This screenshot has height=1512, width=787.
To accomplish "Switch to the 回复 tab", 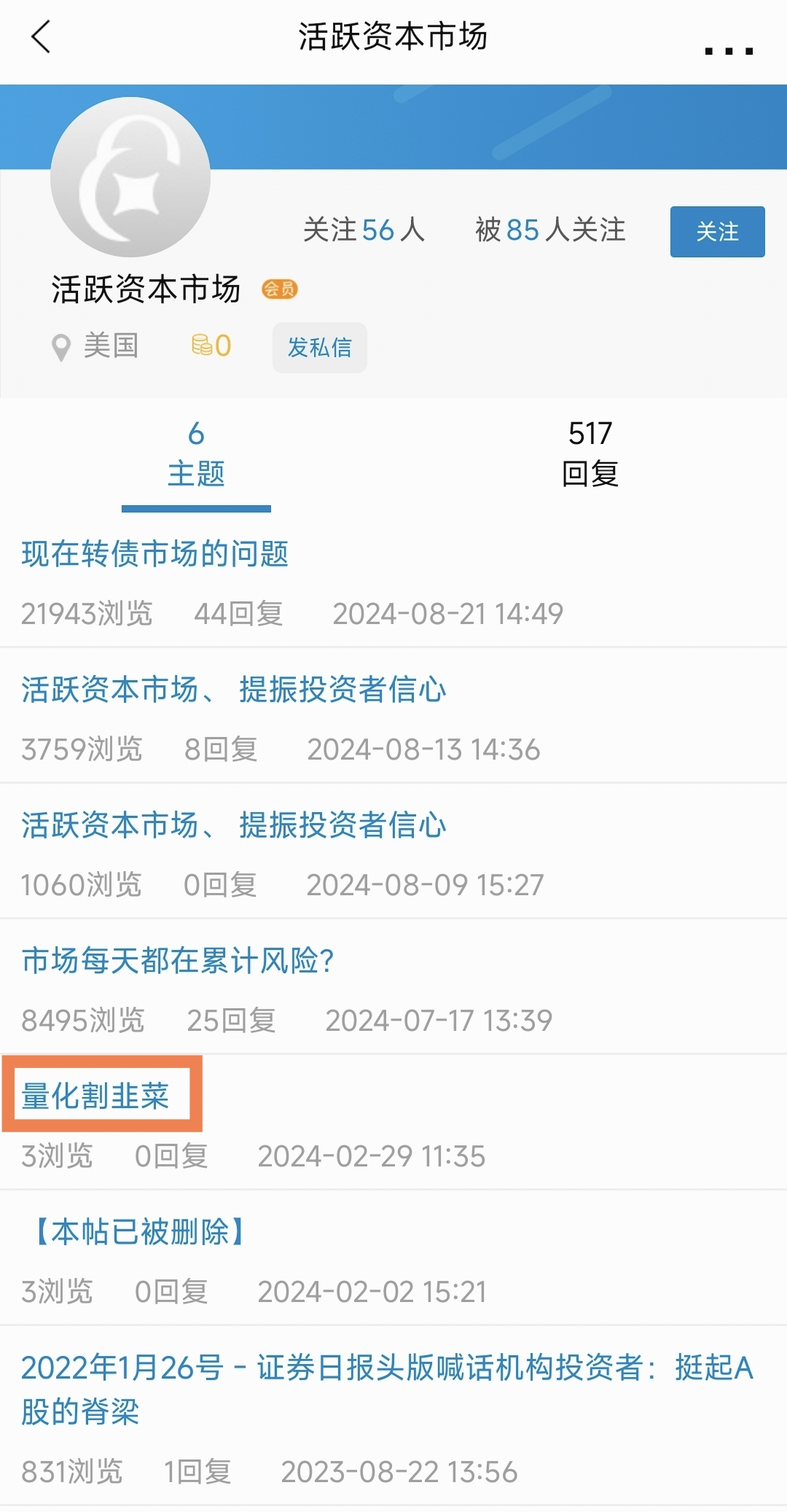I will (x=590, y=453).
